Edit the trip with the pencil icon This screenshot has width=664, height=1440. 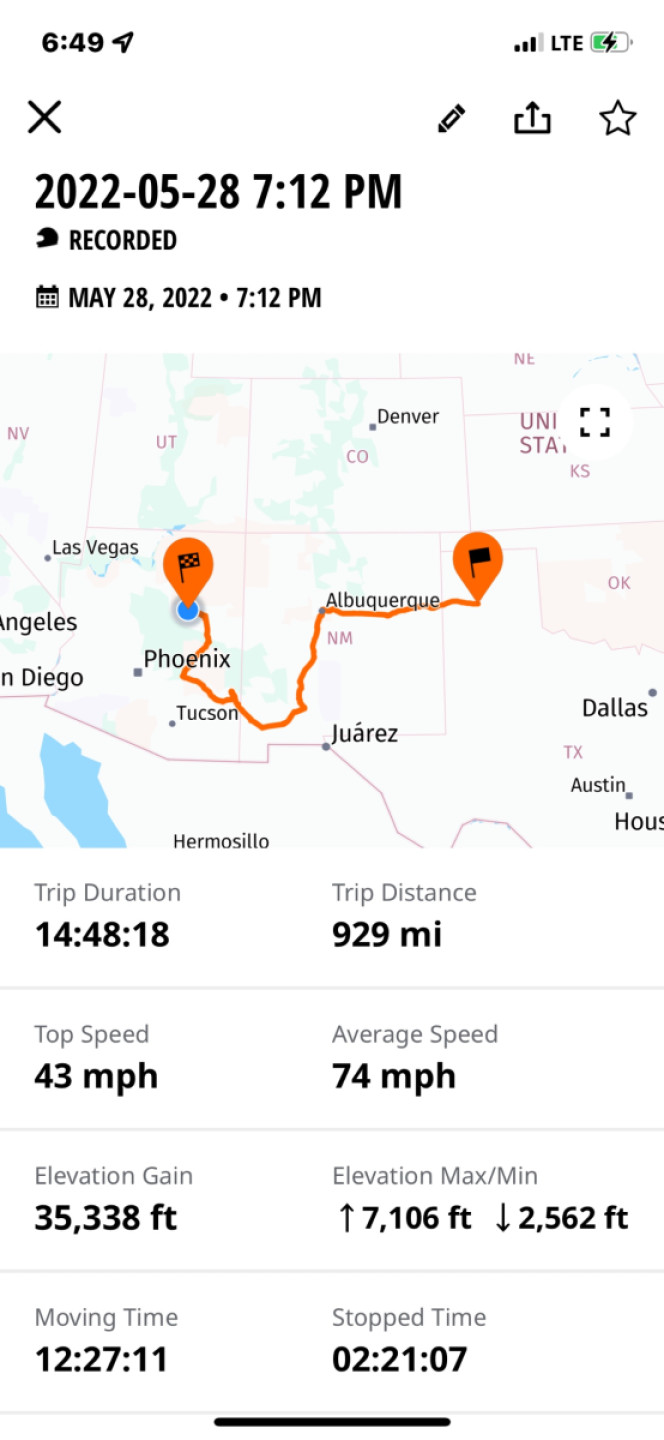tap(451, 119)
